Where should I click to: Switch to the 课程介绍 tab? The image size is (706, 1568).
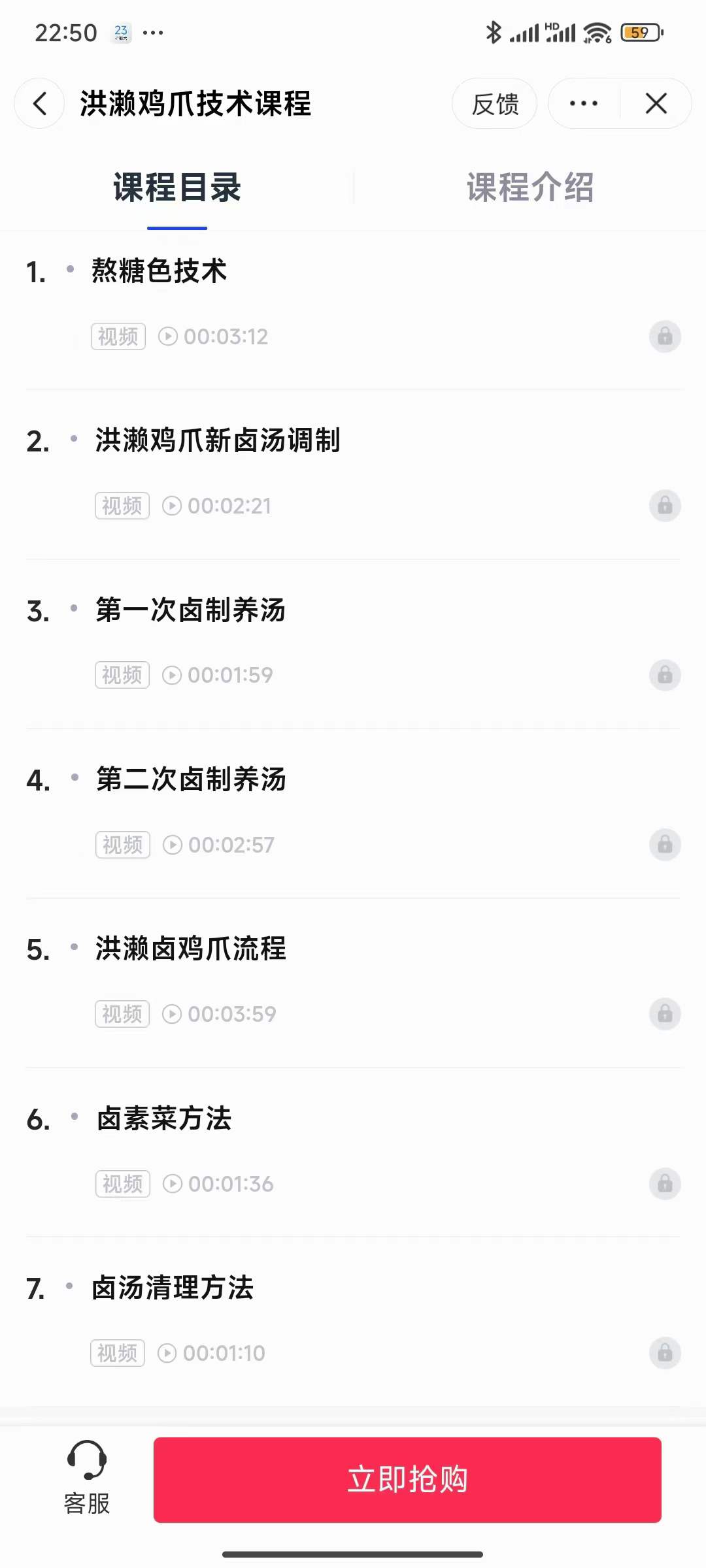[x=529, y=188]
